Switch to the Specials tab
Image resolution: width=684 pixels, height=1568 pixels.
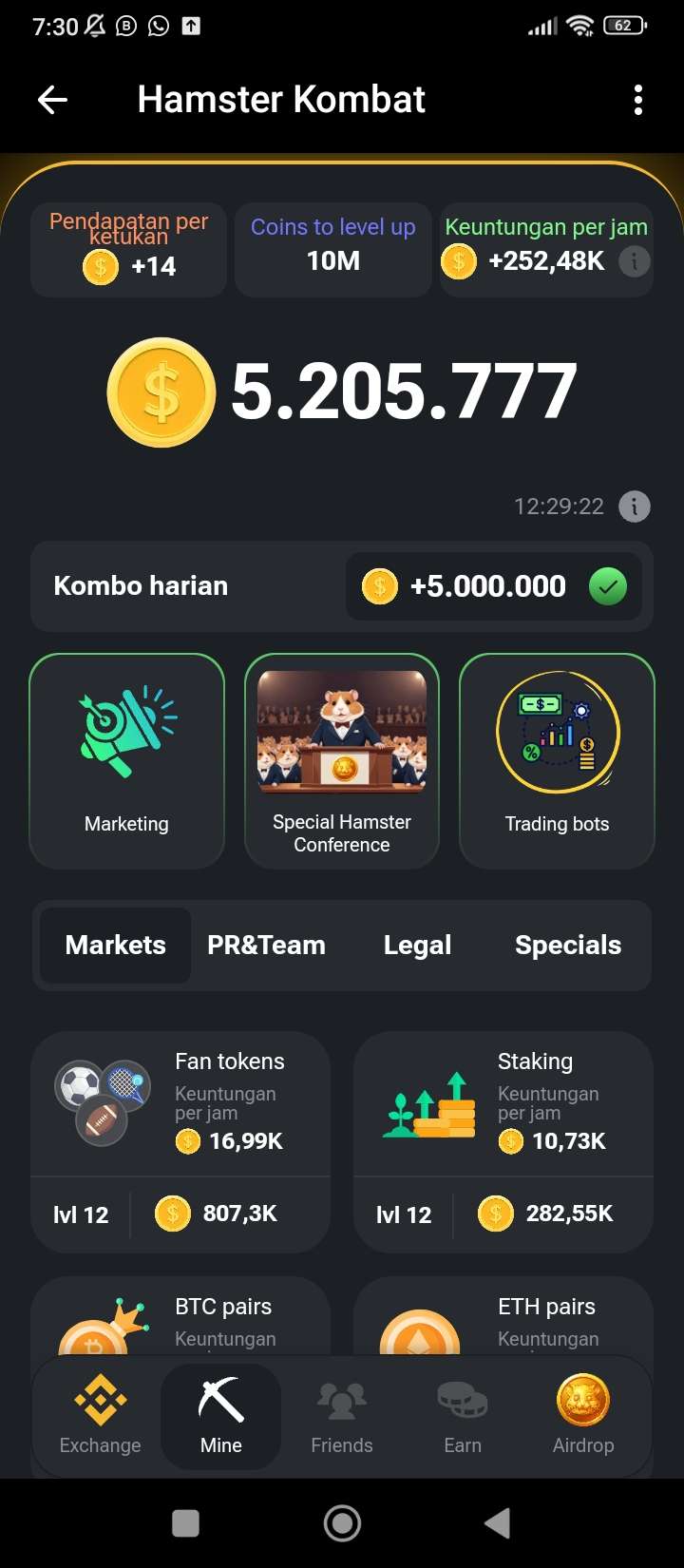tap(567, 945)
